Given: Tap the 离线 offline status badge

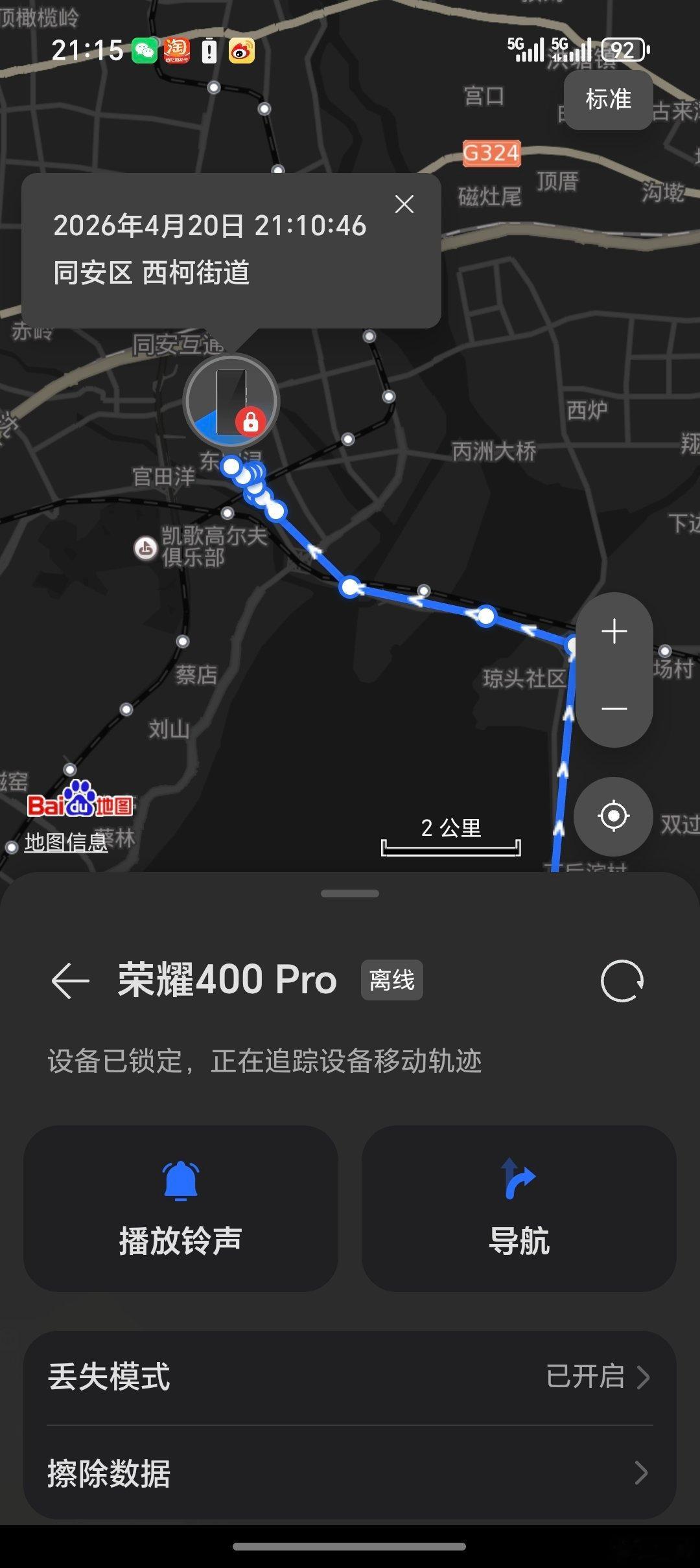Looking at the screenshot, I should click(391, 980).
